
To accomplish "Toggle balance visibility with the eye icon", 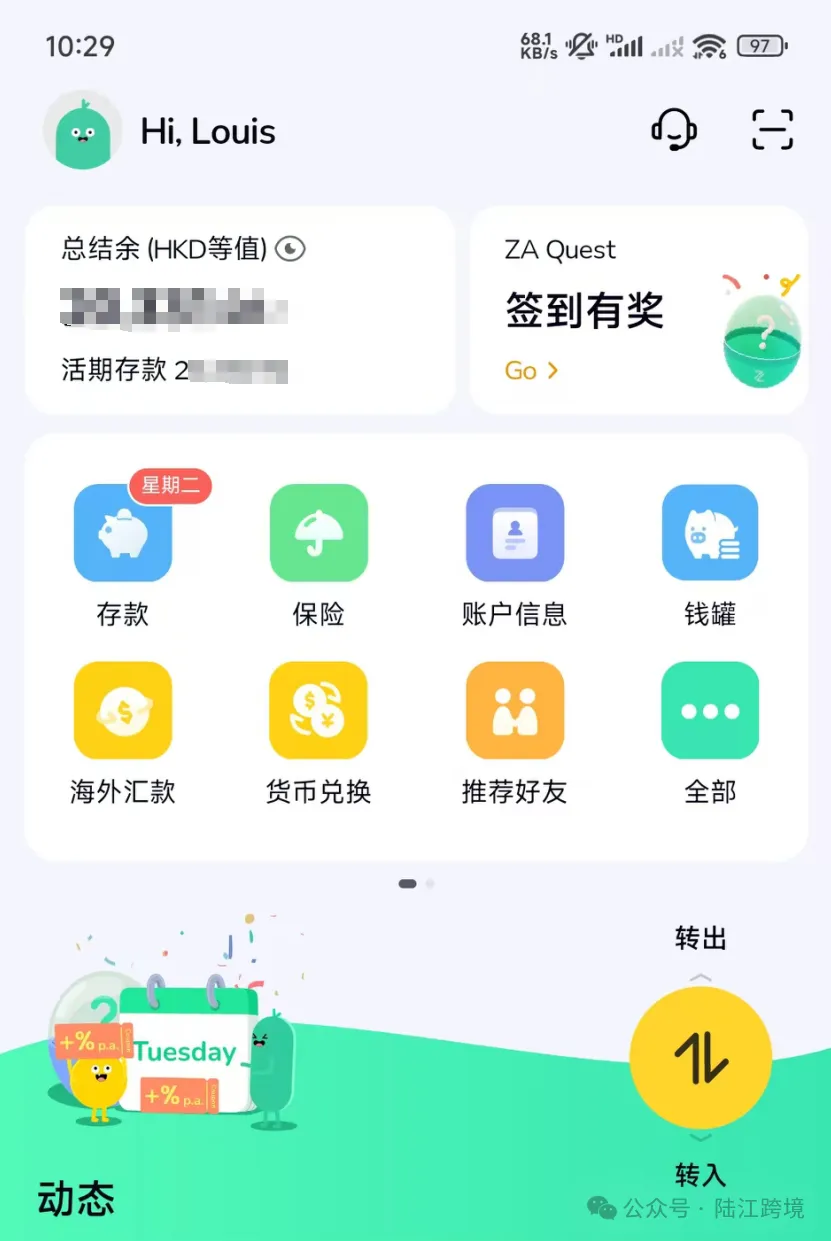I will click(290, 249).
